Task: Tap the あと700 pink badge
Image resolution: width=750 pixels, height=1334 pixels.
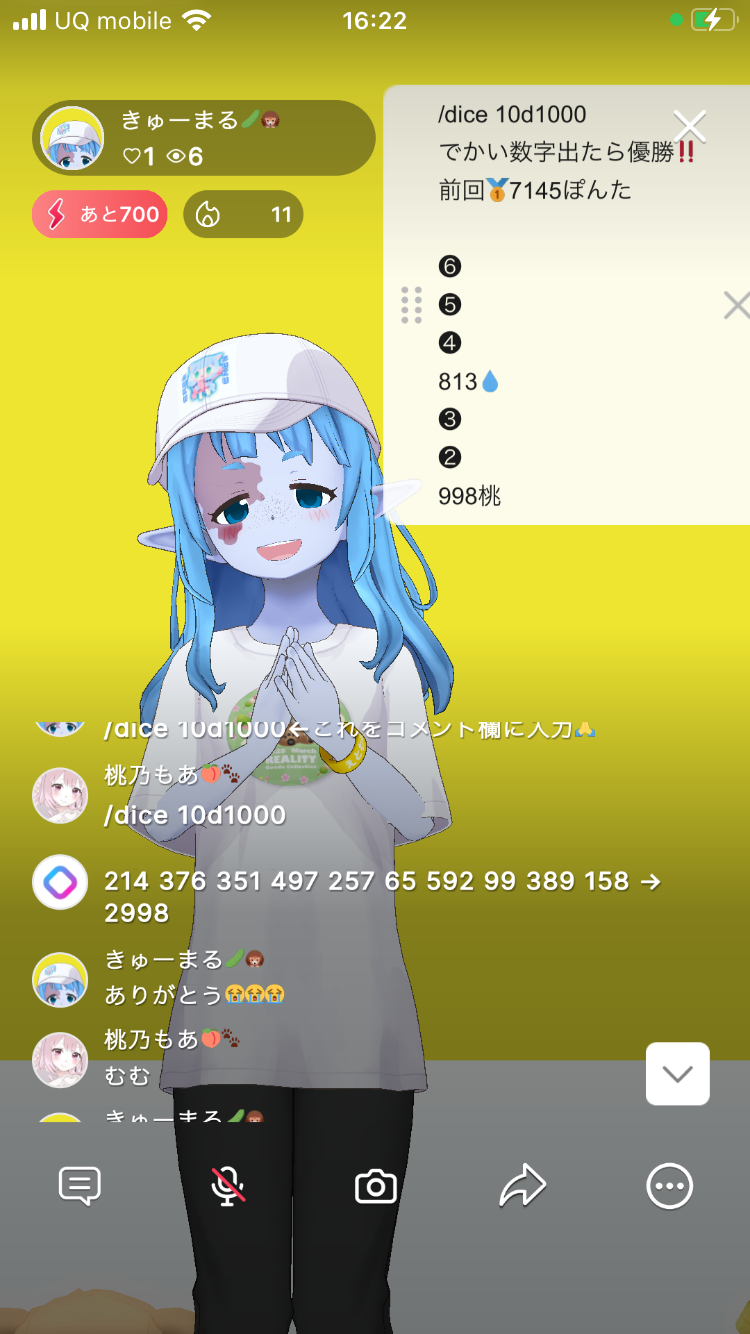Action: pos(100,214)
